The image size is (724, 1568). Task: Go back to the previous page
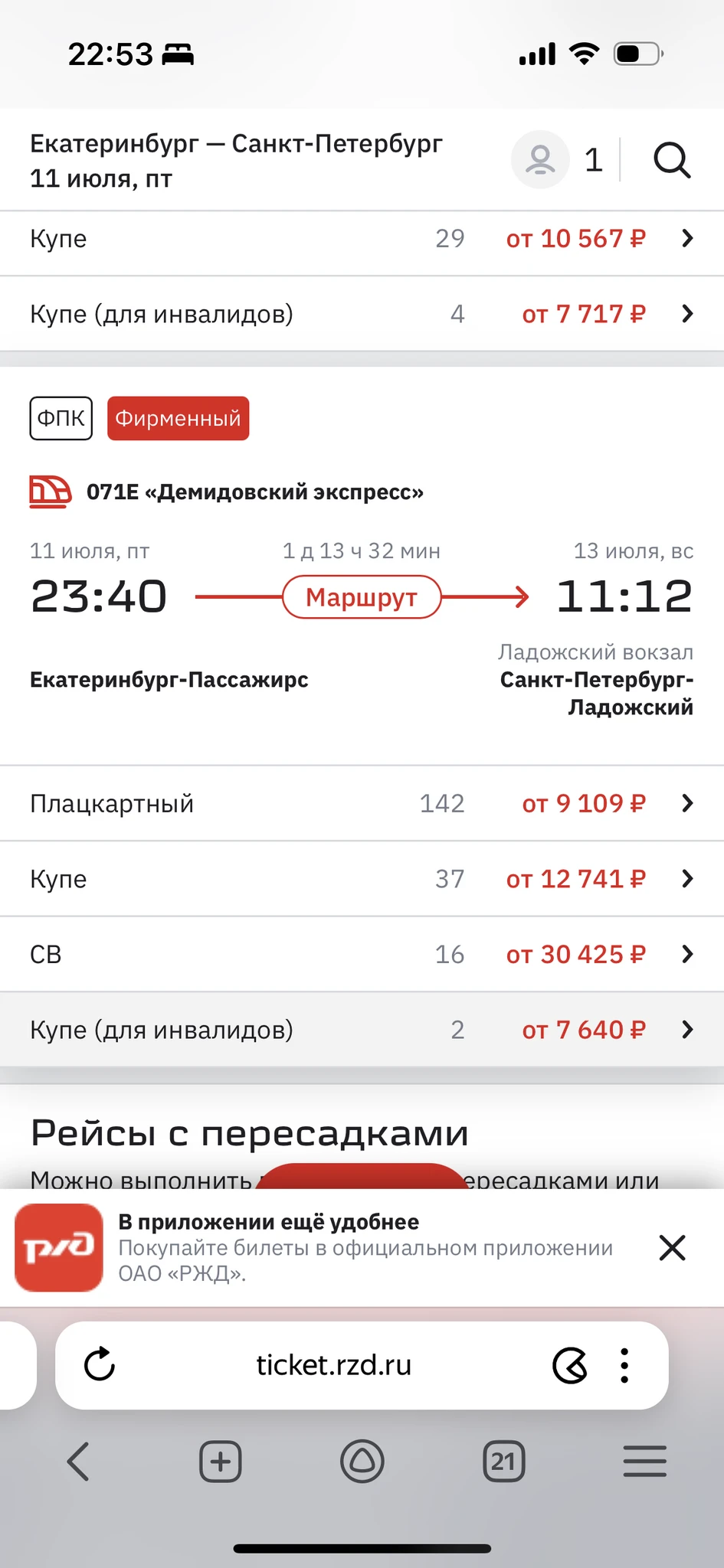78,1462
